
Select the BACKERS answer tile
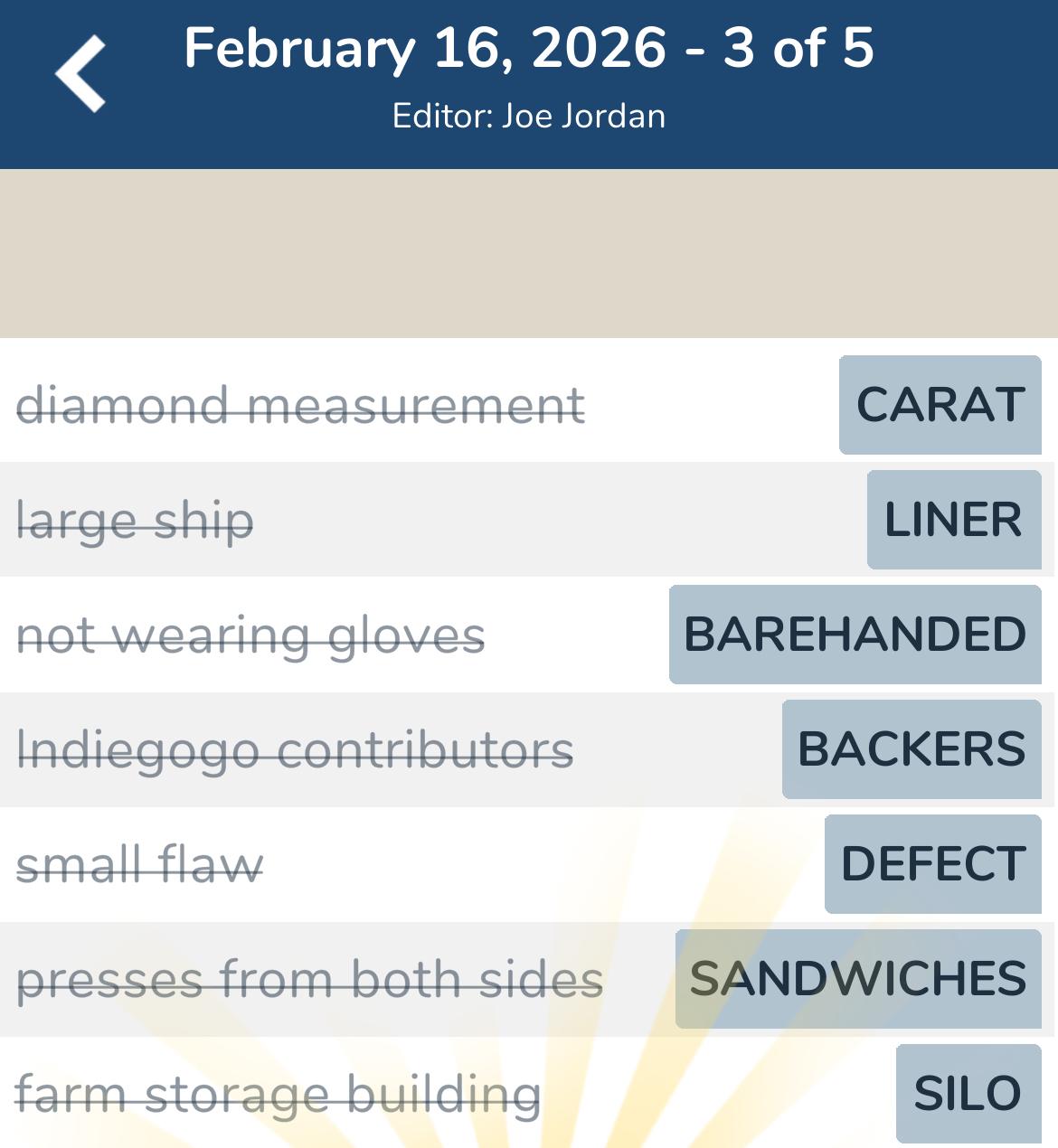click(x=911, y=749)
